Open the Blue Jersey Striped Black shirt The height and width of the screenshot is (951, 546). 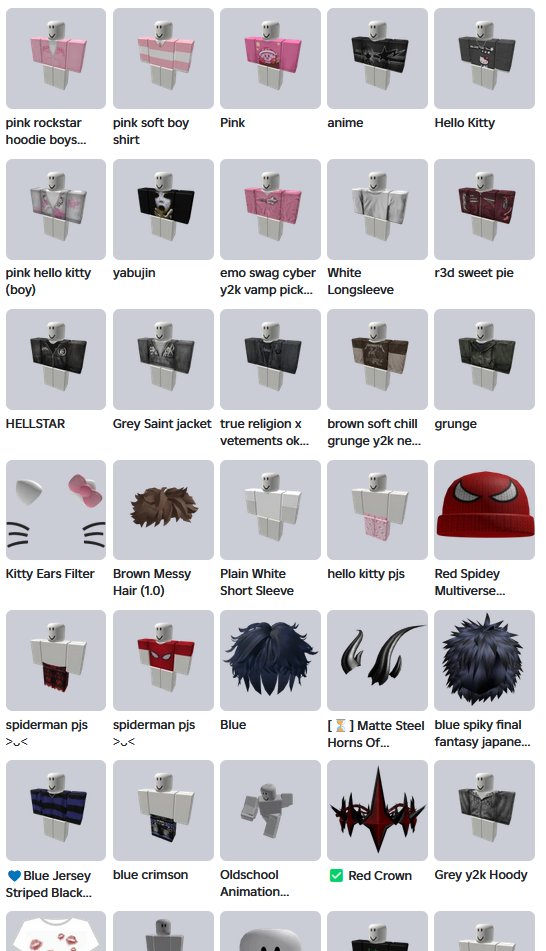(x=56, y=810)
